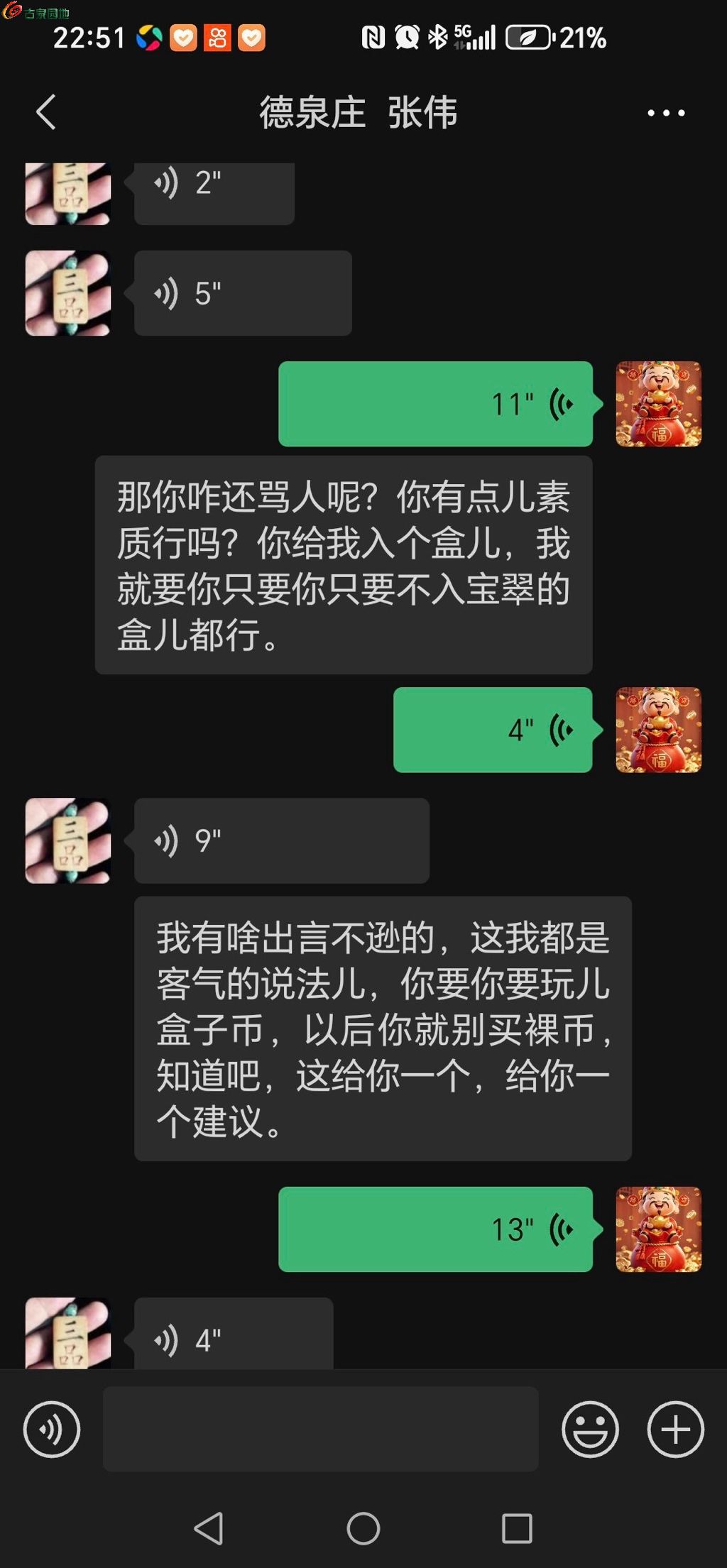Open the emoji sticker panel
Image resolution: width=727 pixels, height=1568 pixels.
point(590,1429)
